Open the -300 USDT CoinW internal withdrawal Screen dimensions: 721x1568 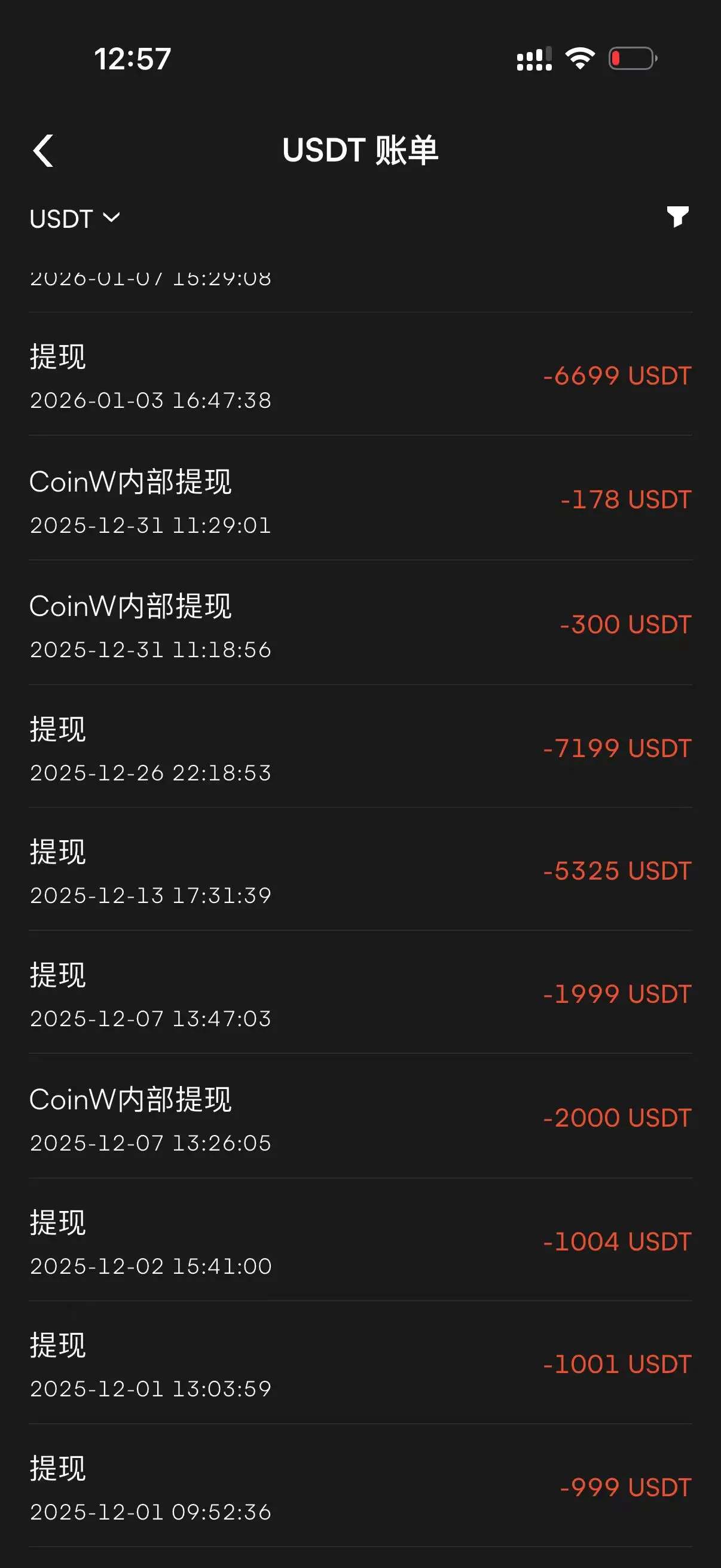(360, 624)
